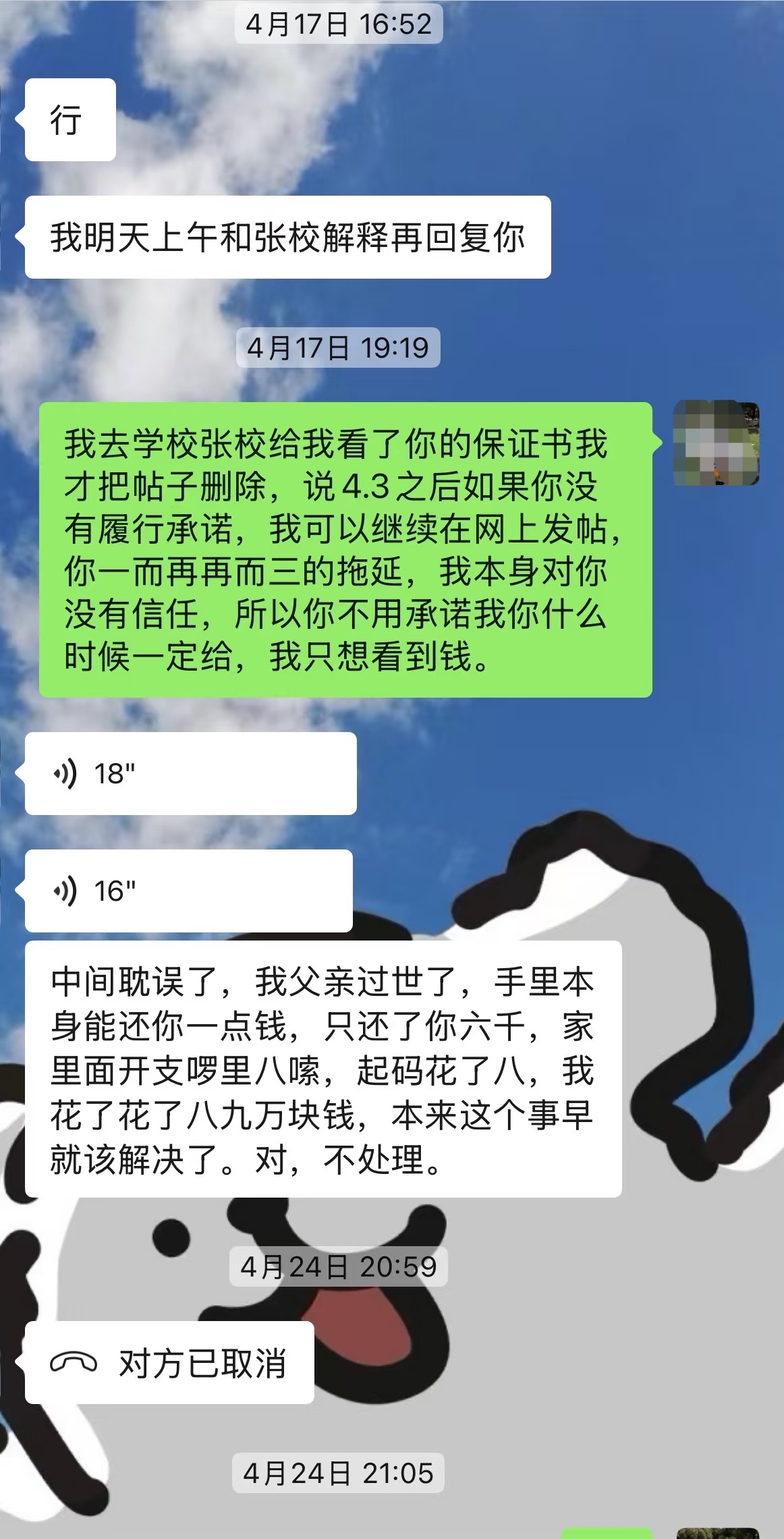Play the 18-second voice message

190,773
